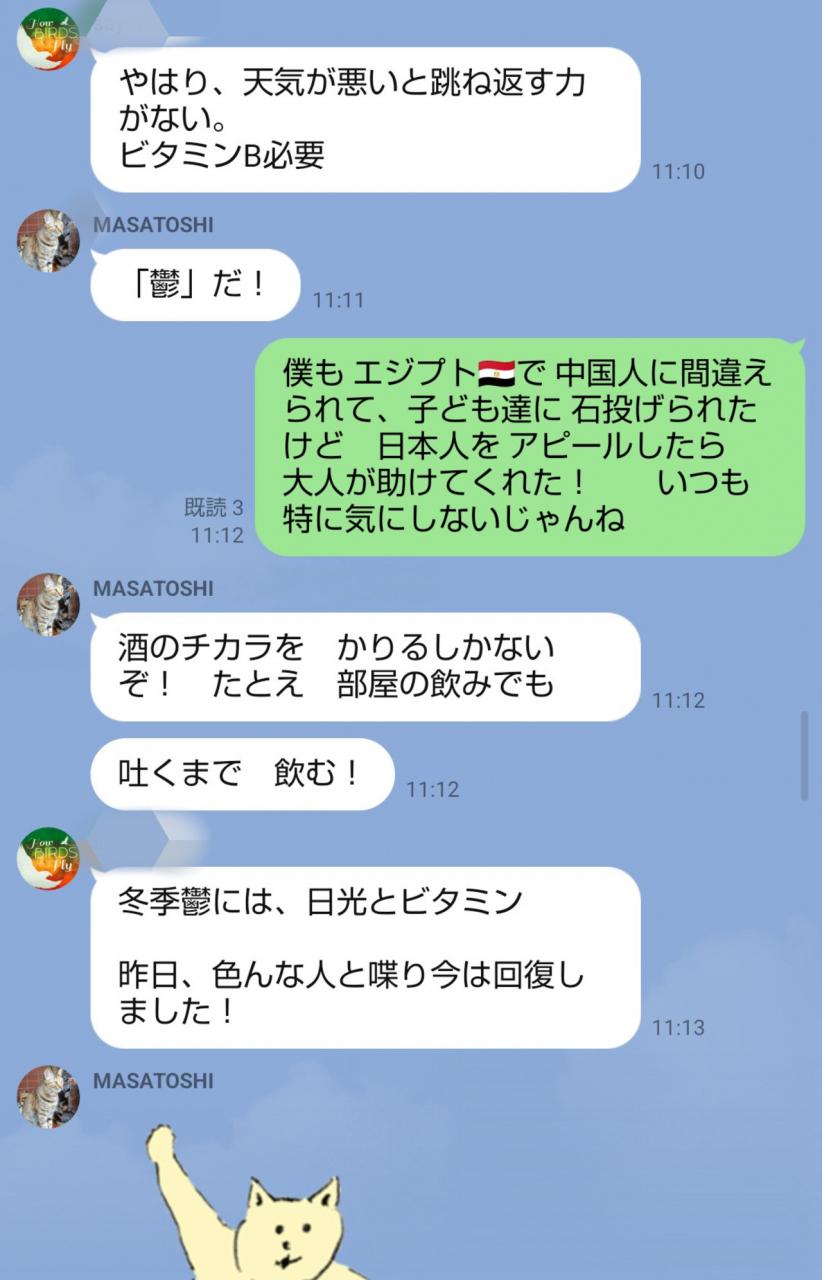Open MASATOSHI's avatar above the cat sticker

pos(48,1097)
